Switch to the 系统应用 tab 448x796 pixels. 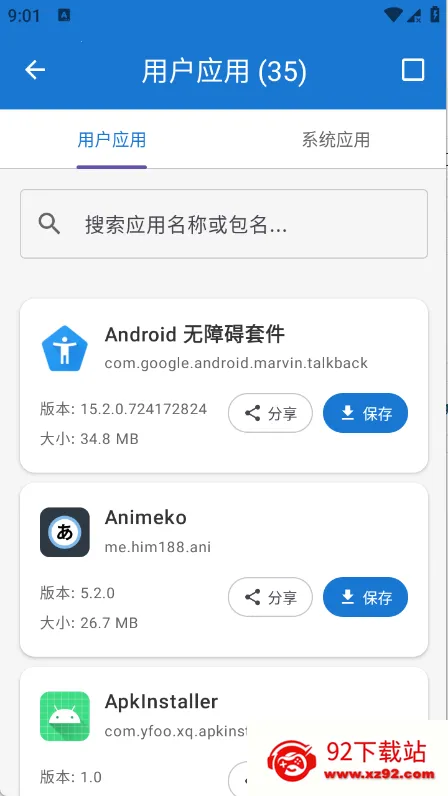336,140
